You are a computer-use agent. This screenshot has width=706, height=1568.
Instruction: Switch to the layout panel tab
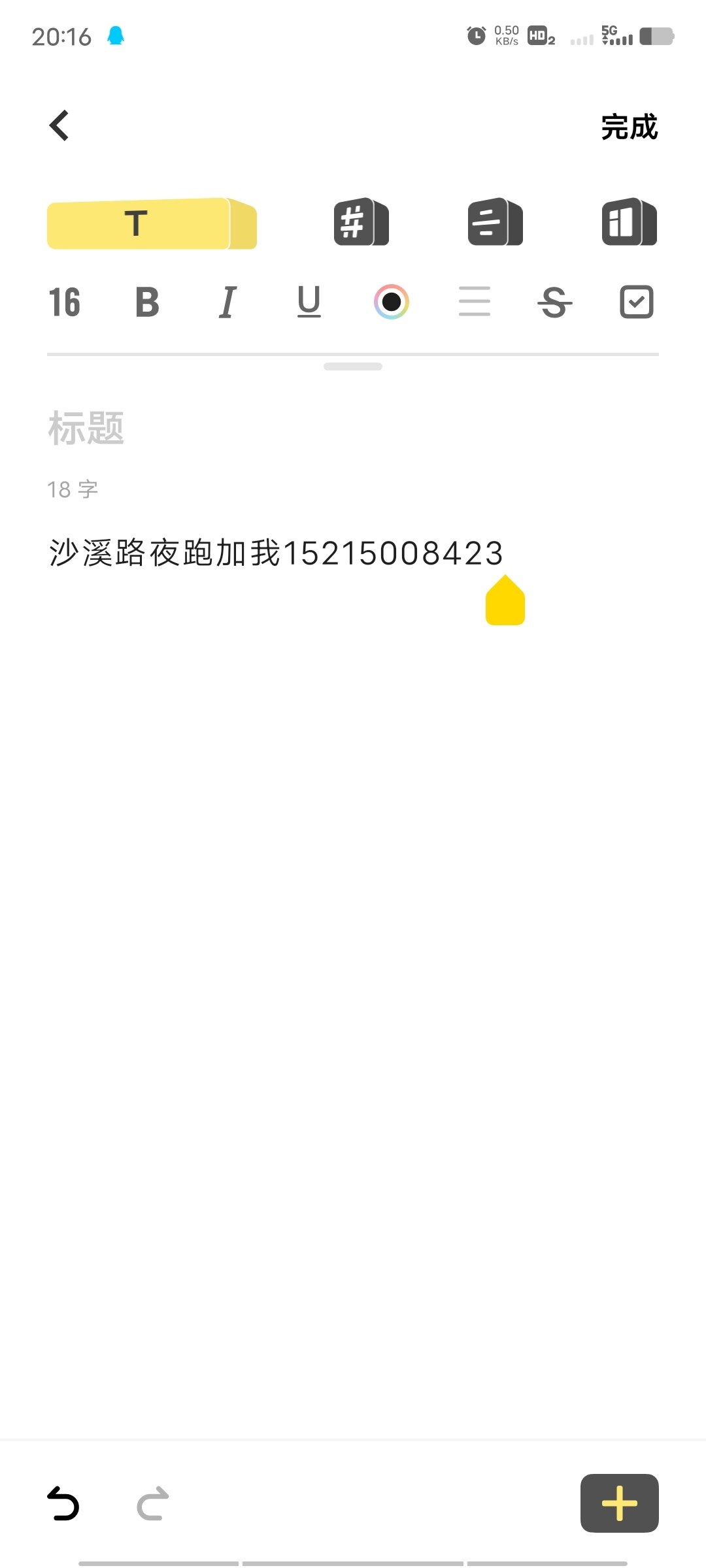coord(630,222)
